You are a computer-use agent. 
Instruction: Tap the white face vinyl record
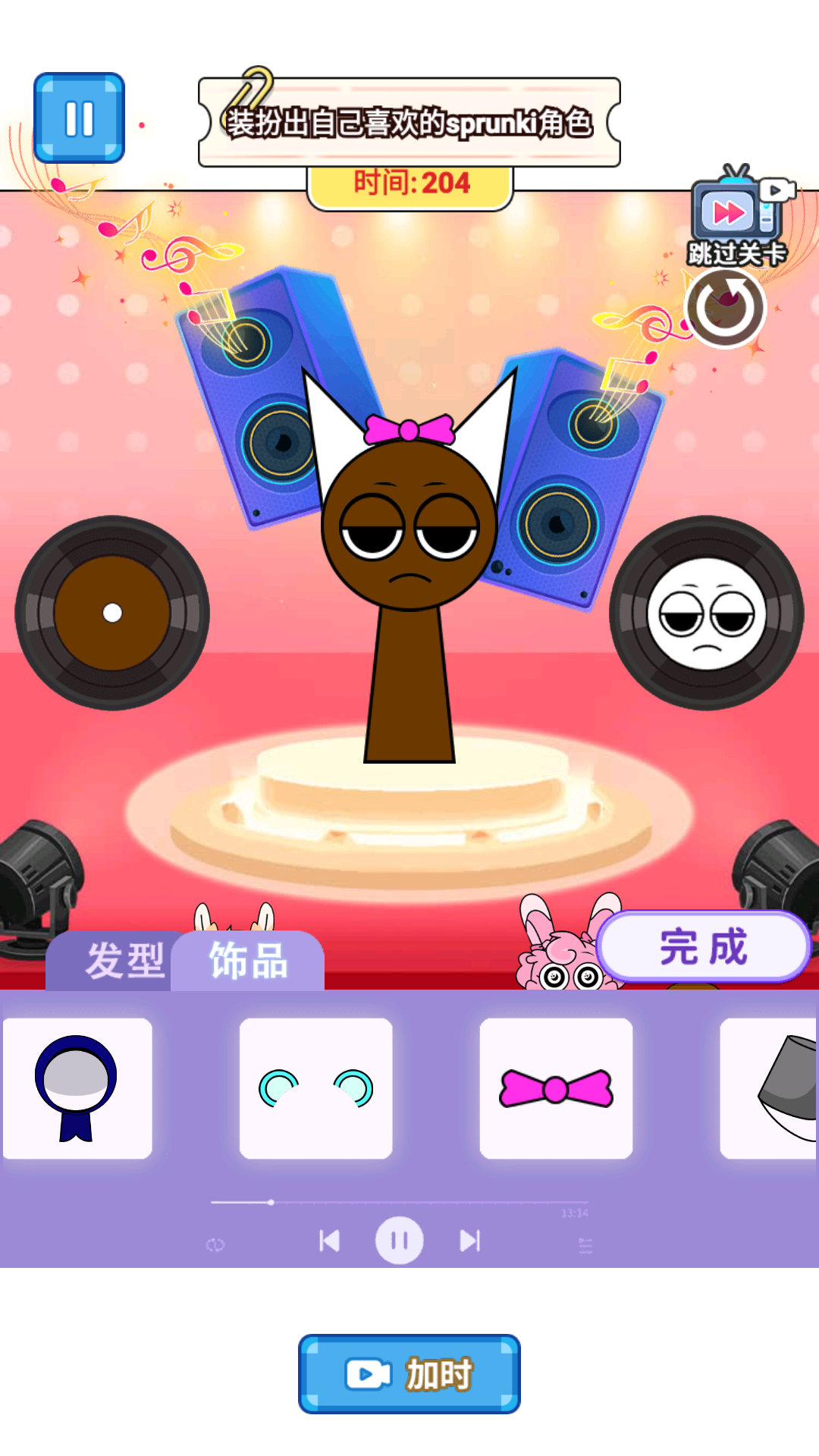(x=707, y=613)
